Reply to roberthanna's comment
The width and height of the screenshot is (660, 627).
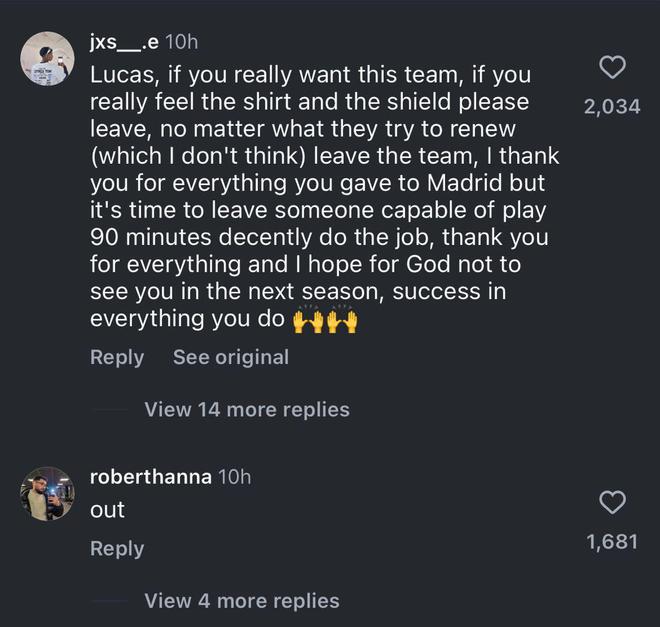coord(117,548)
